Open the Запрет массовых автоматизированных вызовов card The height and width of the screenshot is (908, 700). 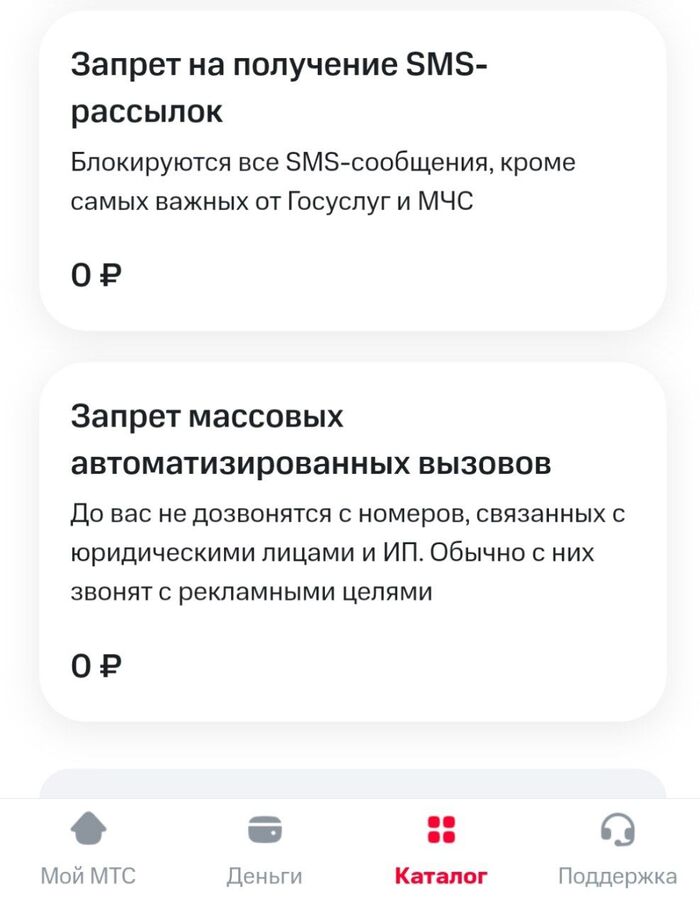coord(352,540)
